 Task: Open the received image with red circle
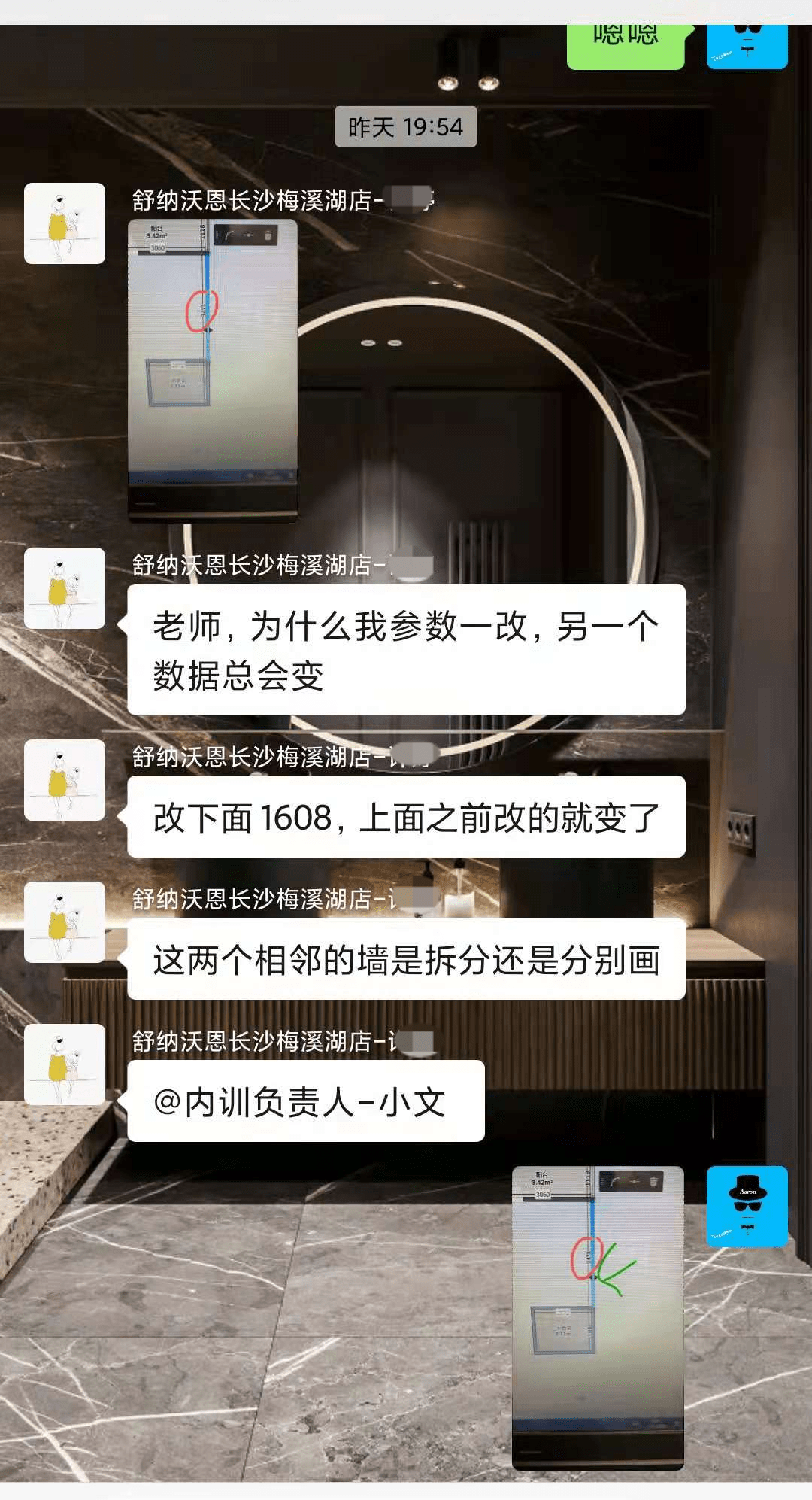click(x=213, y=369)
